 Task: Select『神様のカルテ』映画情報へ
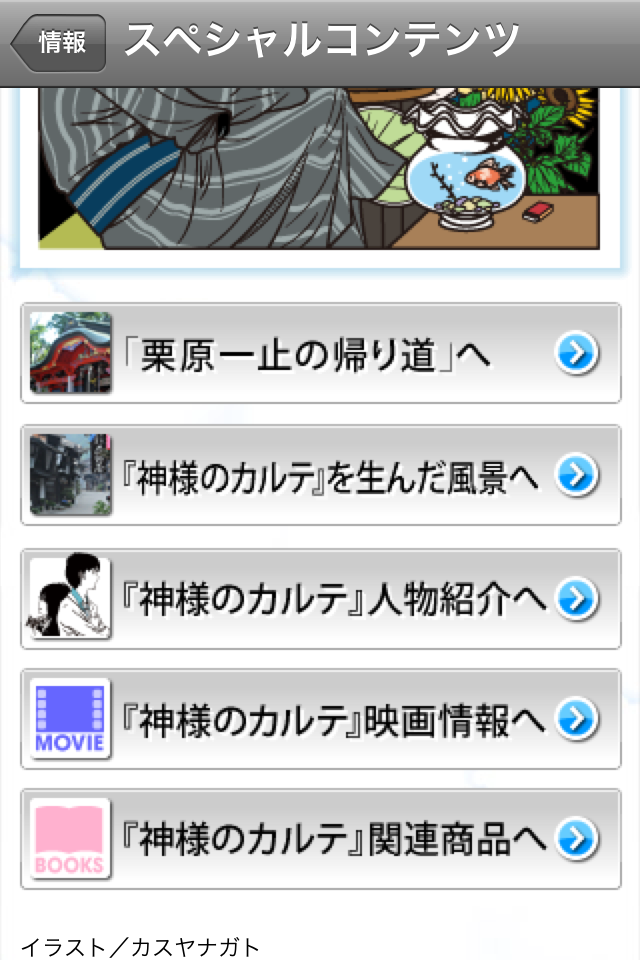[x=320, y=718]
